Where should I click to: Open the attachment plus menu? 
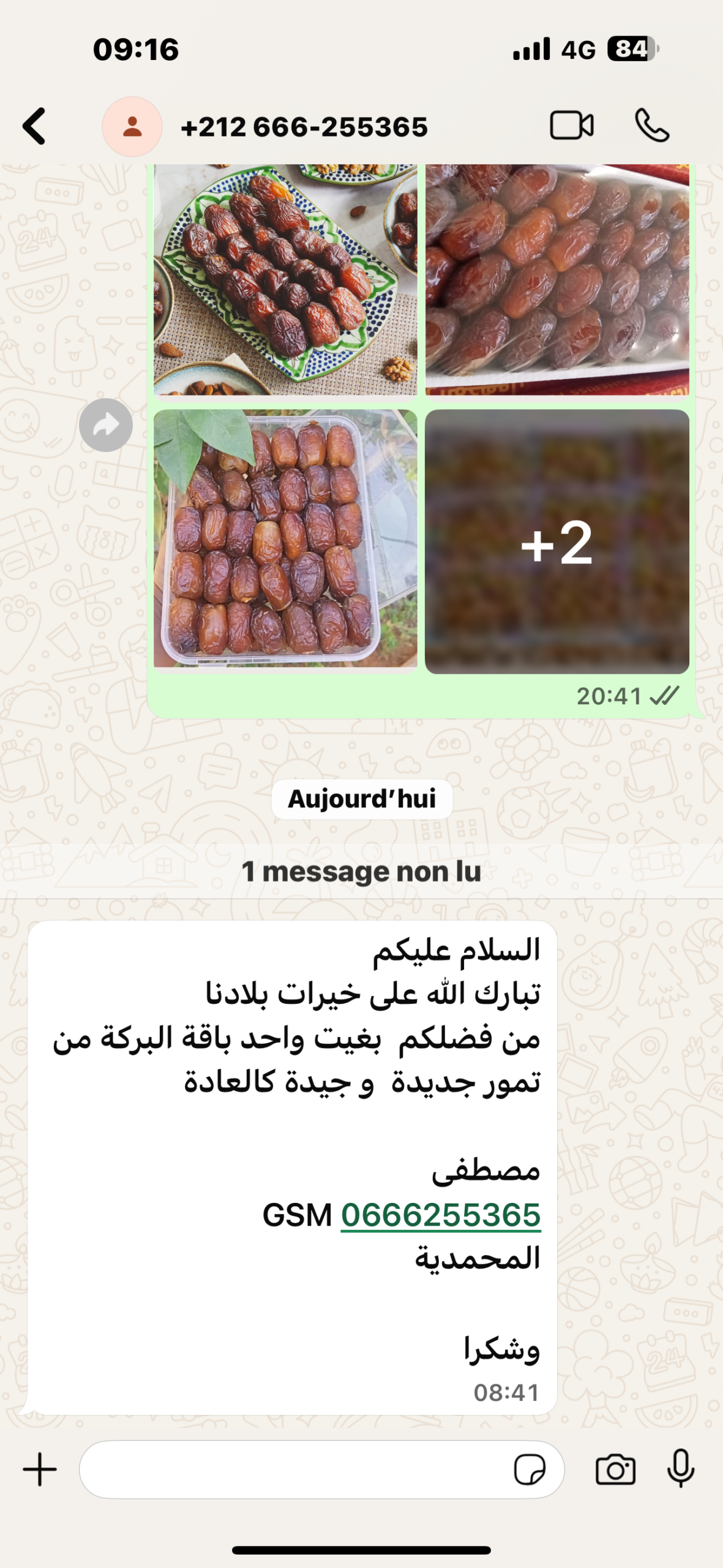(x=40, y=1469)
